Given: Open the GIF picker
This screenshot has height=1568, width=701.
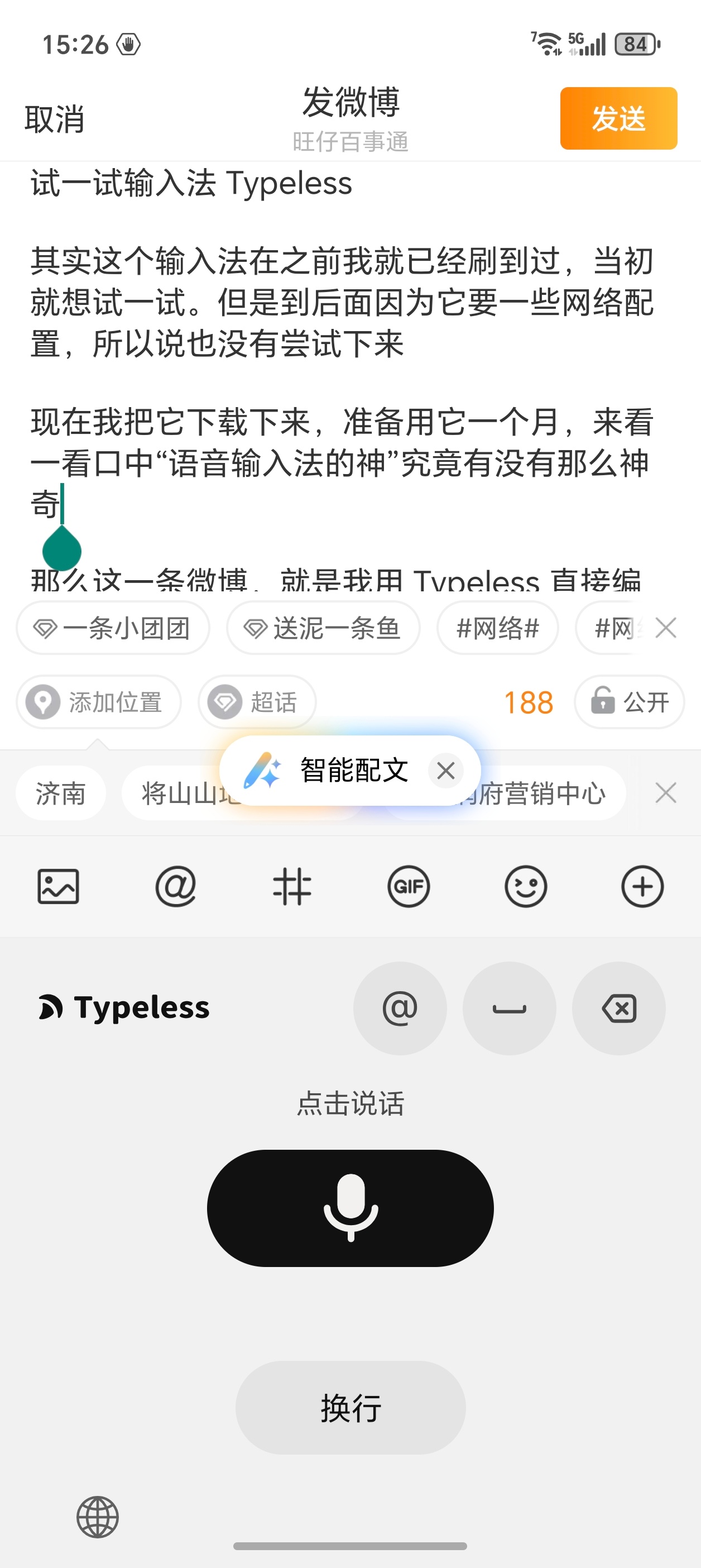Looking at the screenshot, I should click(x=409, y=886).
